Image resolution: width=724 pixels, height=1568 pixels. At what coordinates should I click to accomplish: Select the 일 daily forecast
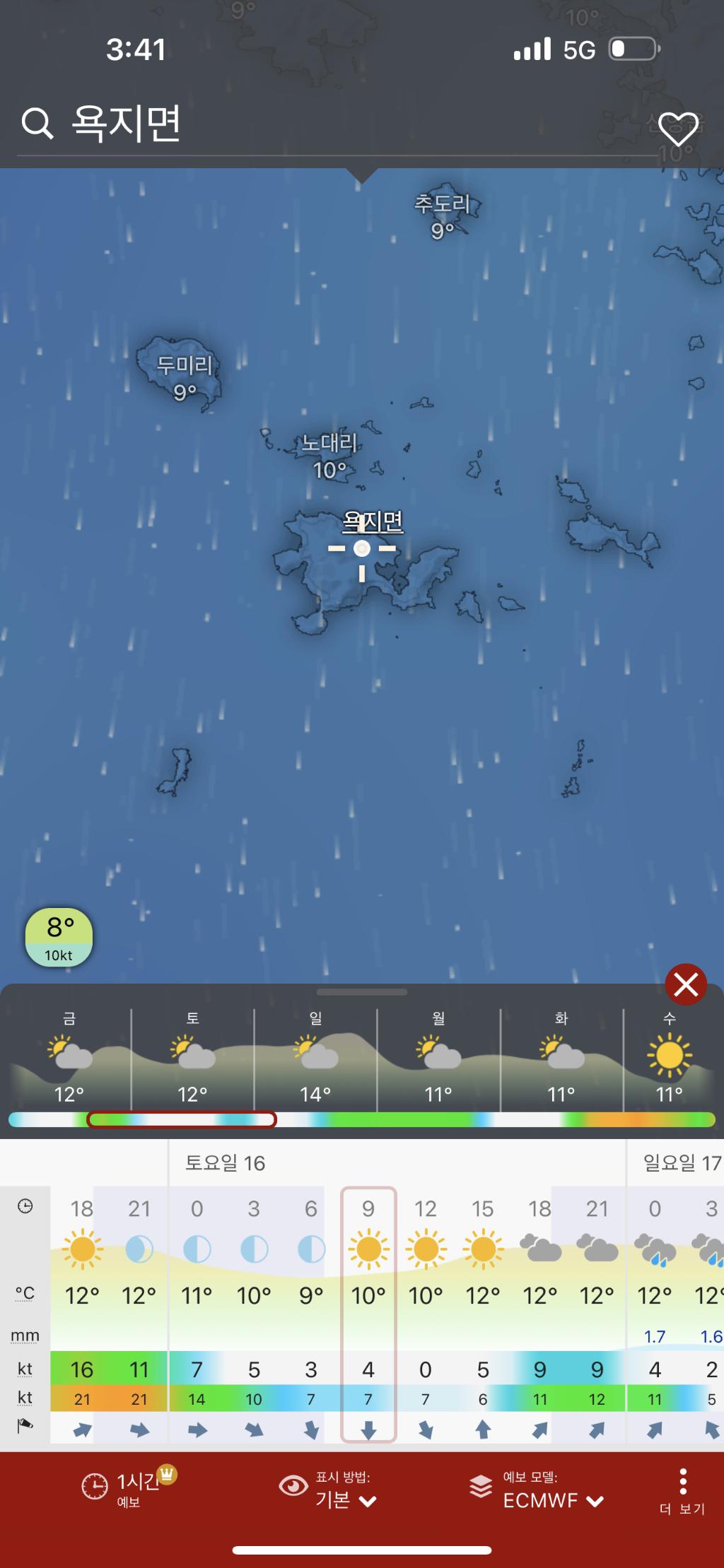coord(315,1058)
